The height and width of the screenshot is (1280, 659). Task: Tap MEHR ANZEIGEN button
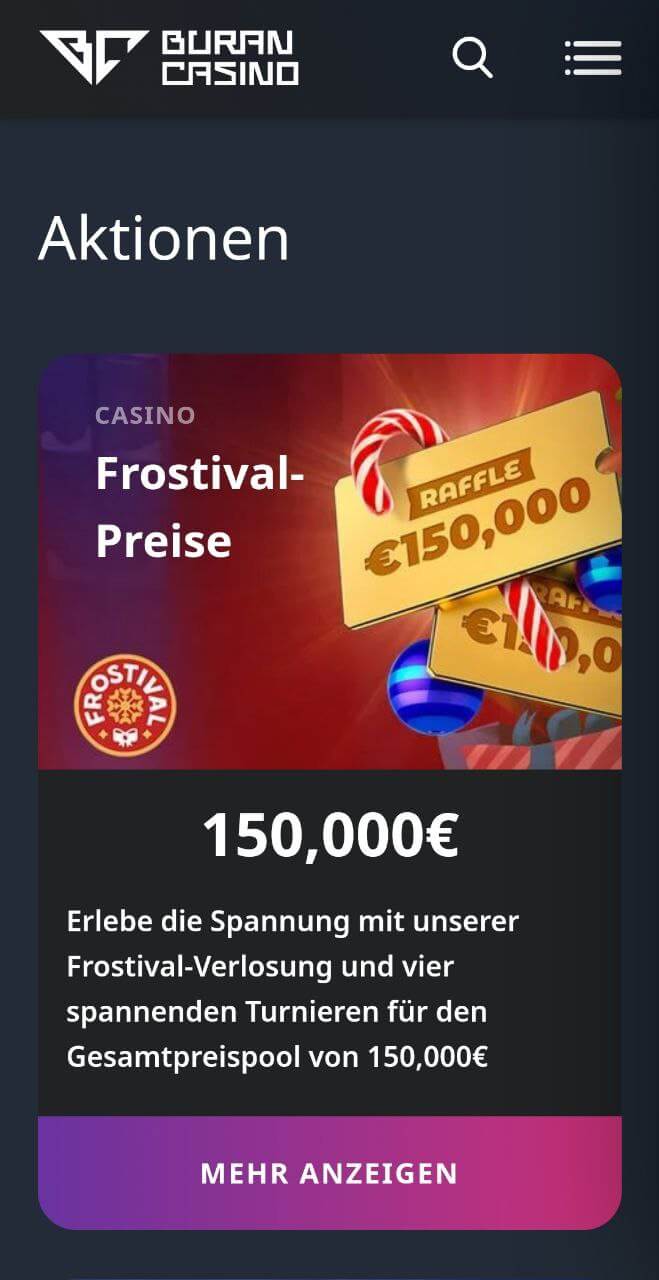click(329, 1173)
